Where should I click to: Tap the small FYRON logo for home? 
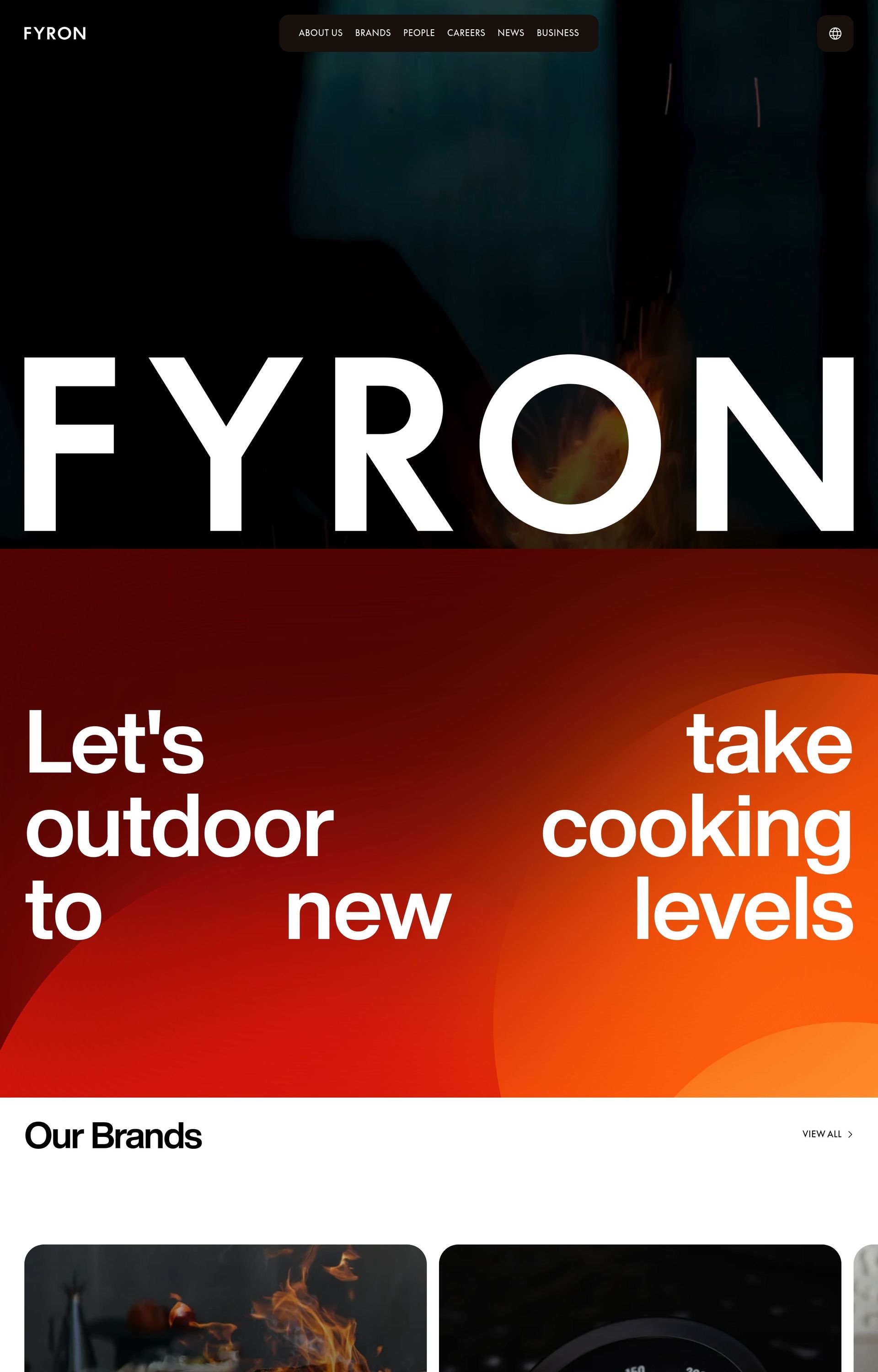click(x=55, y=34)
